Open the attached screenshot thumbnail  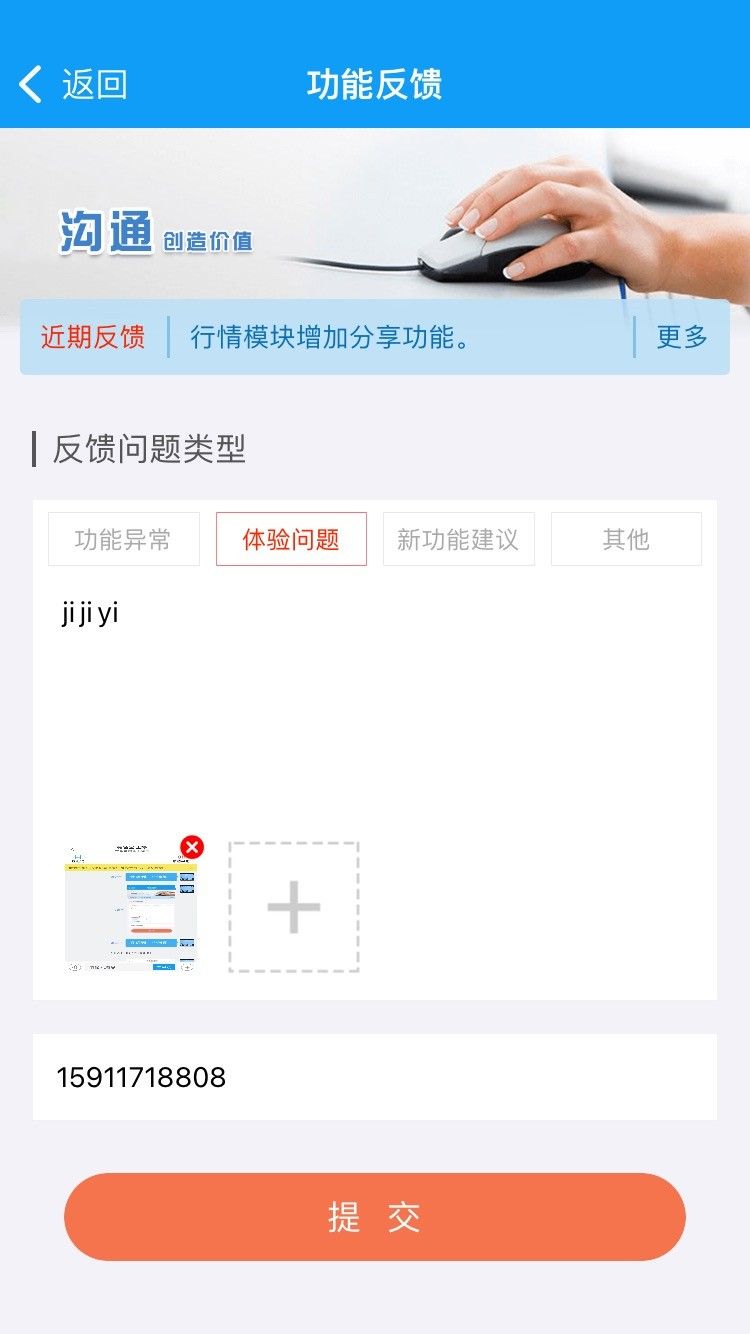pos(130,912)
